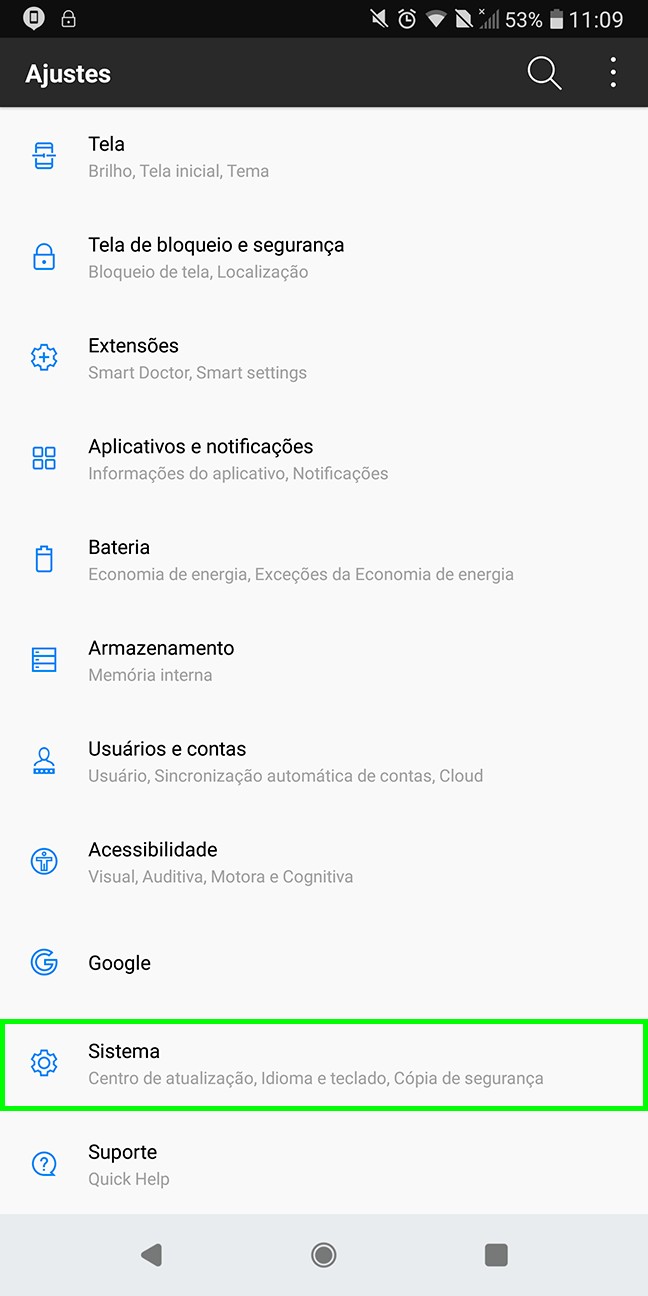Open Armazenamento storage settings

pyautogui.click(x=324, y=661)
